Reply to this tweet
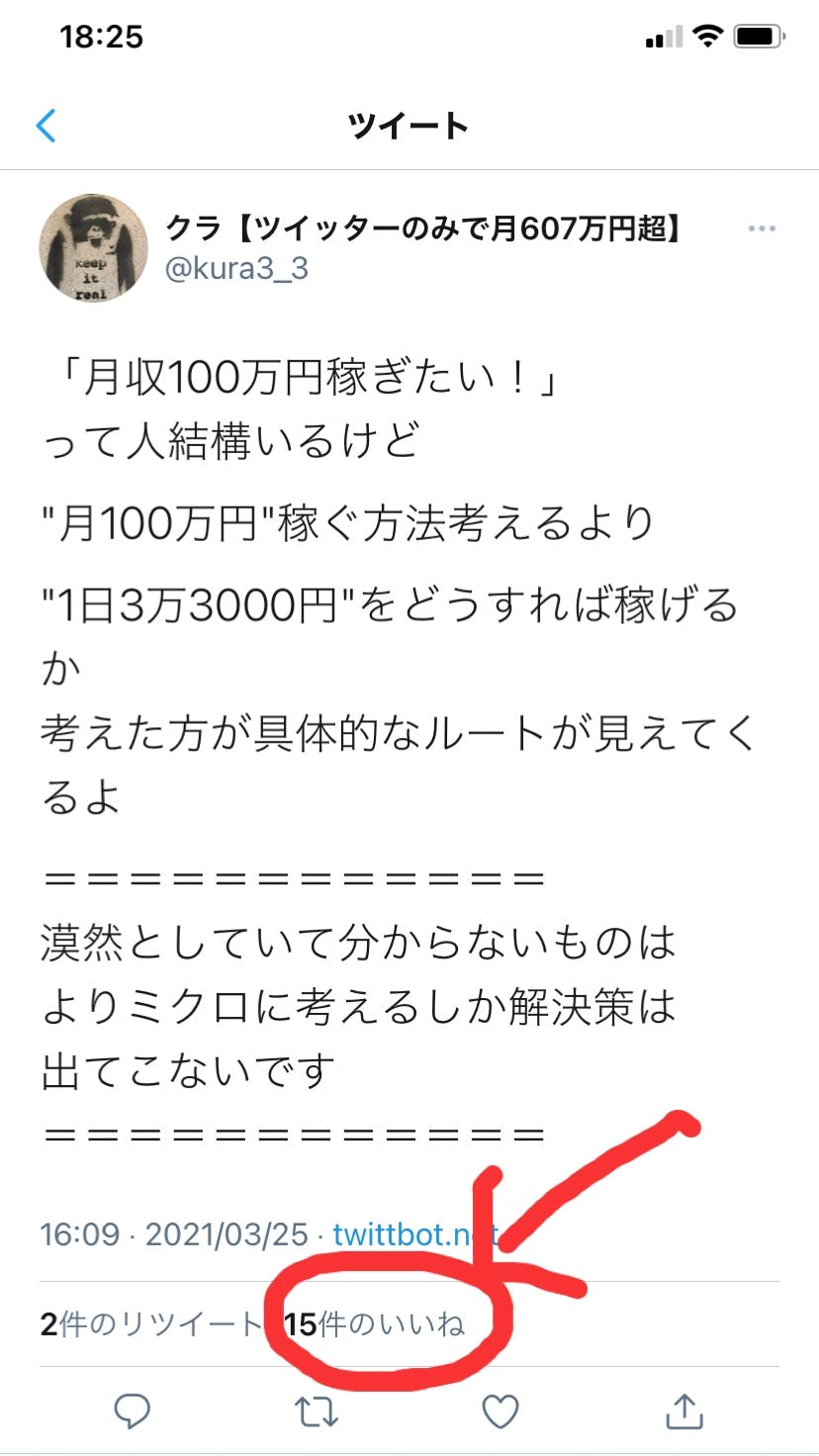819x1456 pixels. click(x=132, y=1411)
